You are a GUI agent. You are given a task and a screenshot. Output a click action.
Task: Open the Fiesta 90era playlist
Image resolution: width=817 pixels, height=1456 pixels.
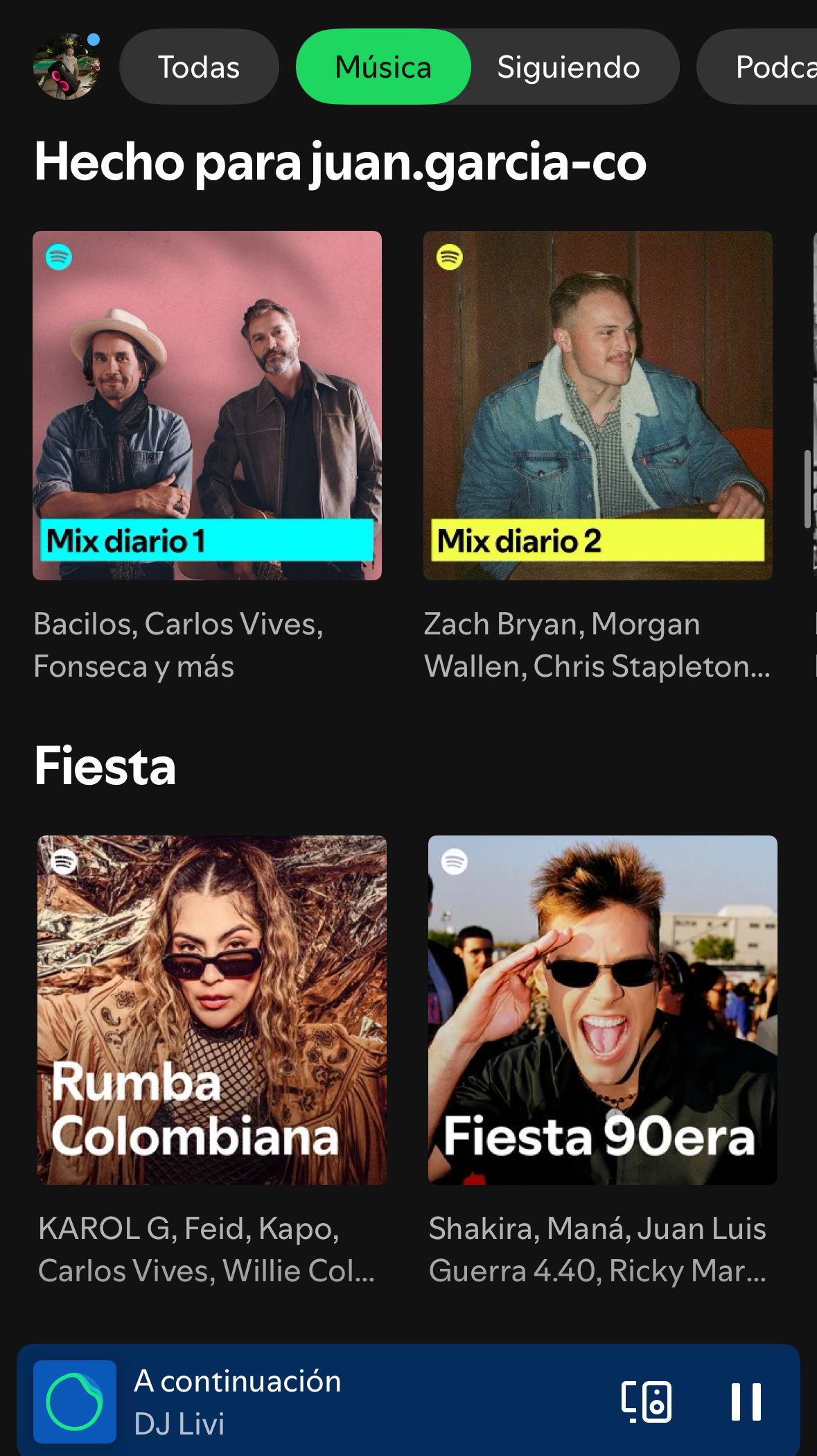click(x=602, y=1010)
